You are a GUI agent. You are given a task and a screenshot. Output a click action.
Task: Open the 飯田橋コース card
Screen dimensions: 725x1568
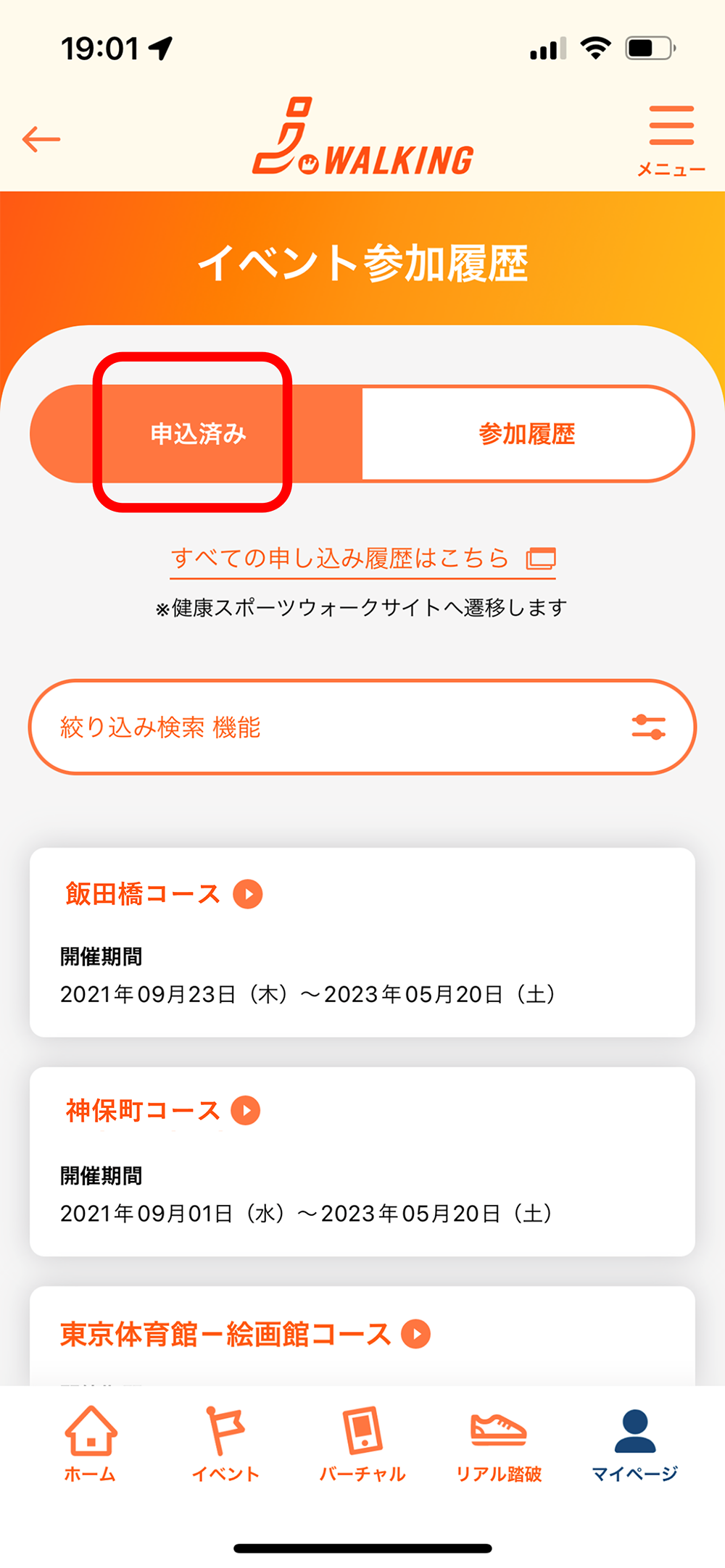[x=362, y=942]
